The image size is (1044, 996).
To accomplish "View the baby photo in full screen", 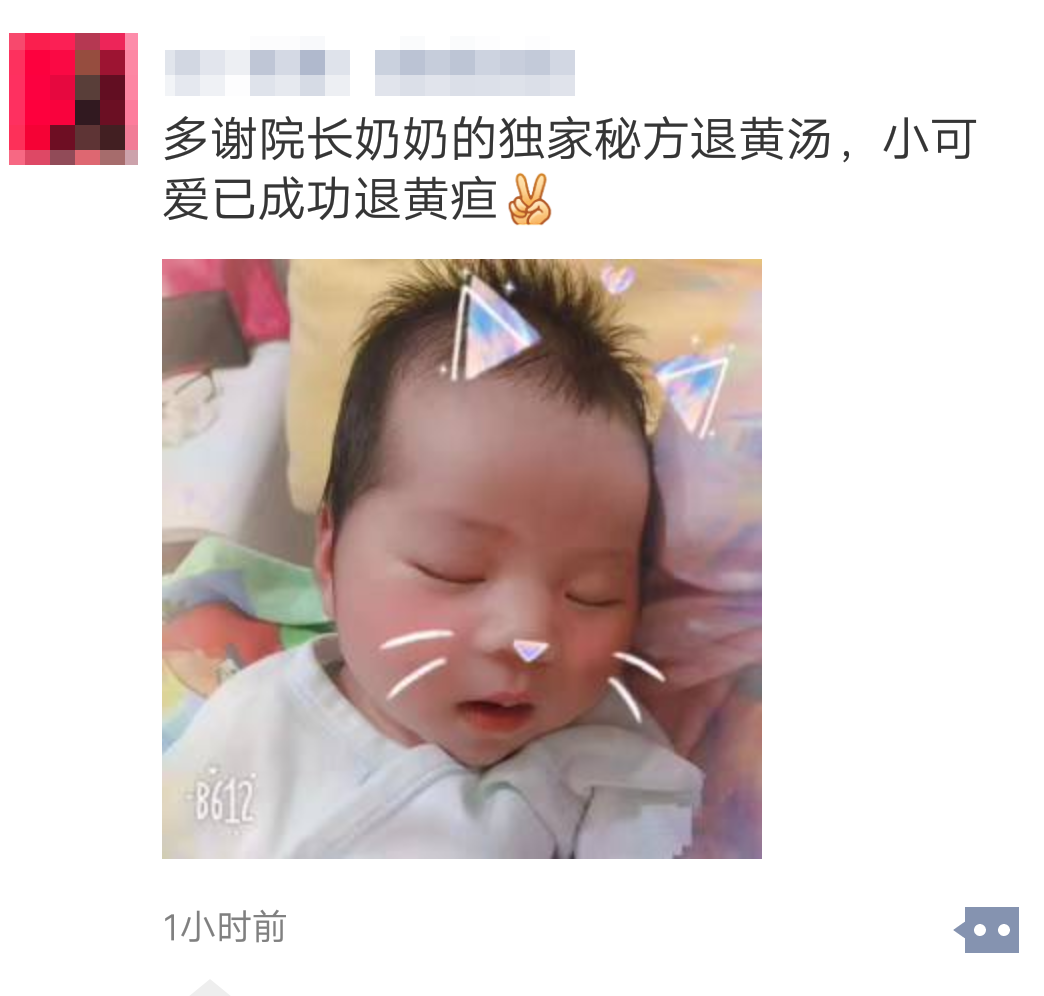I will pyautogui.click(x=461, y=558).
